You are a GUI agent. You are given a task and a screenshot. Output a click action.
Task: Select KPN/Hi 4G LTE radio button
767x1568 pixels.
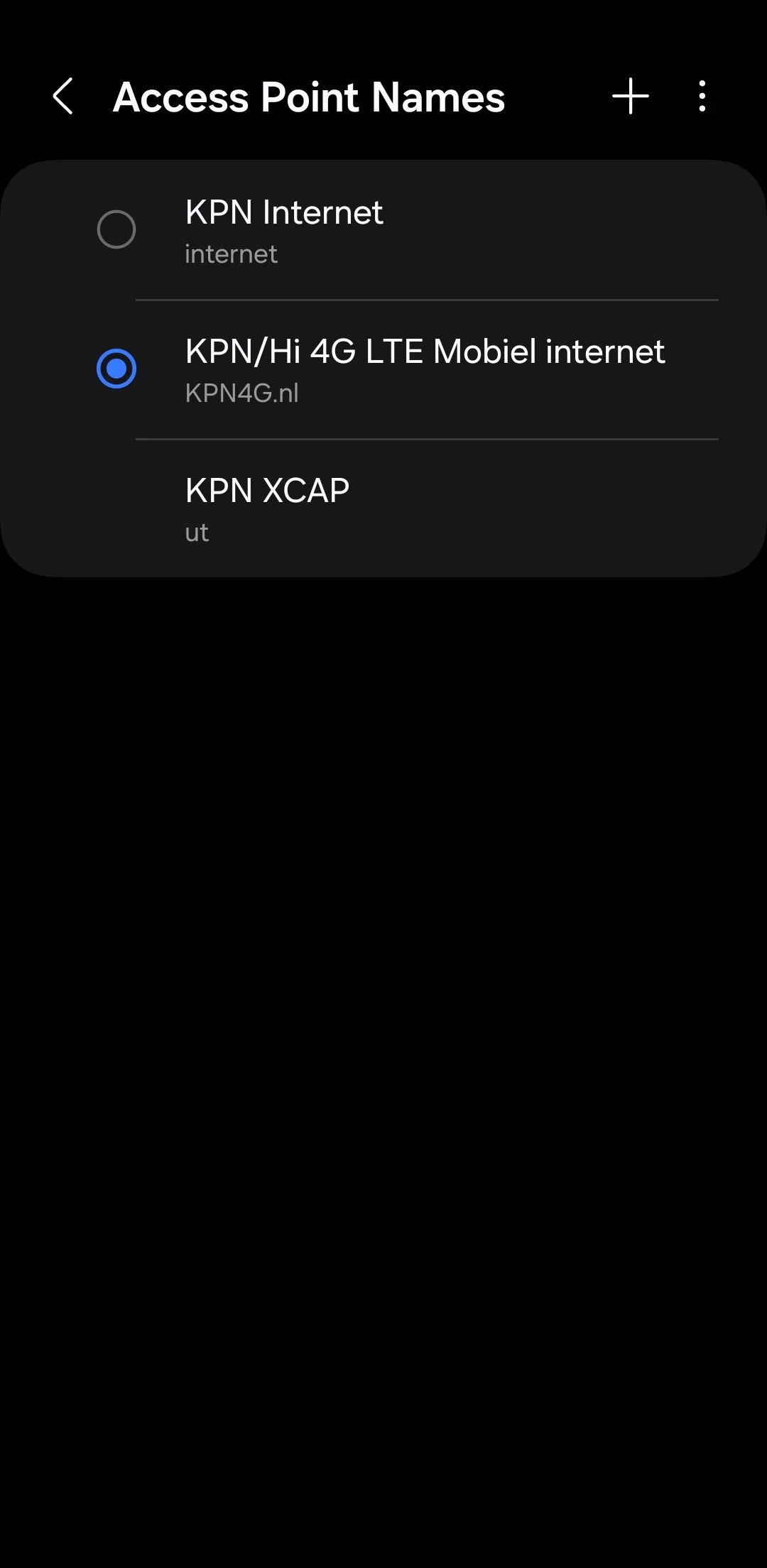pos(116,369)
